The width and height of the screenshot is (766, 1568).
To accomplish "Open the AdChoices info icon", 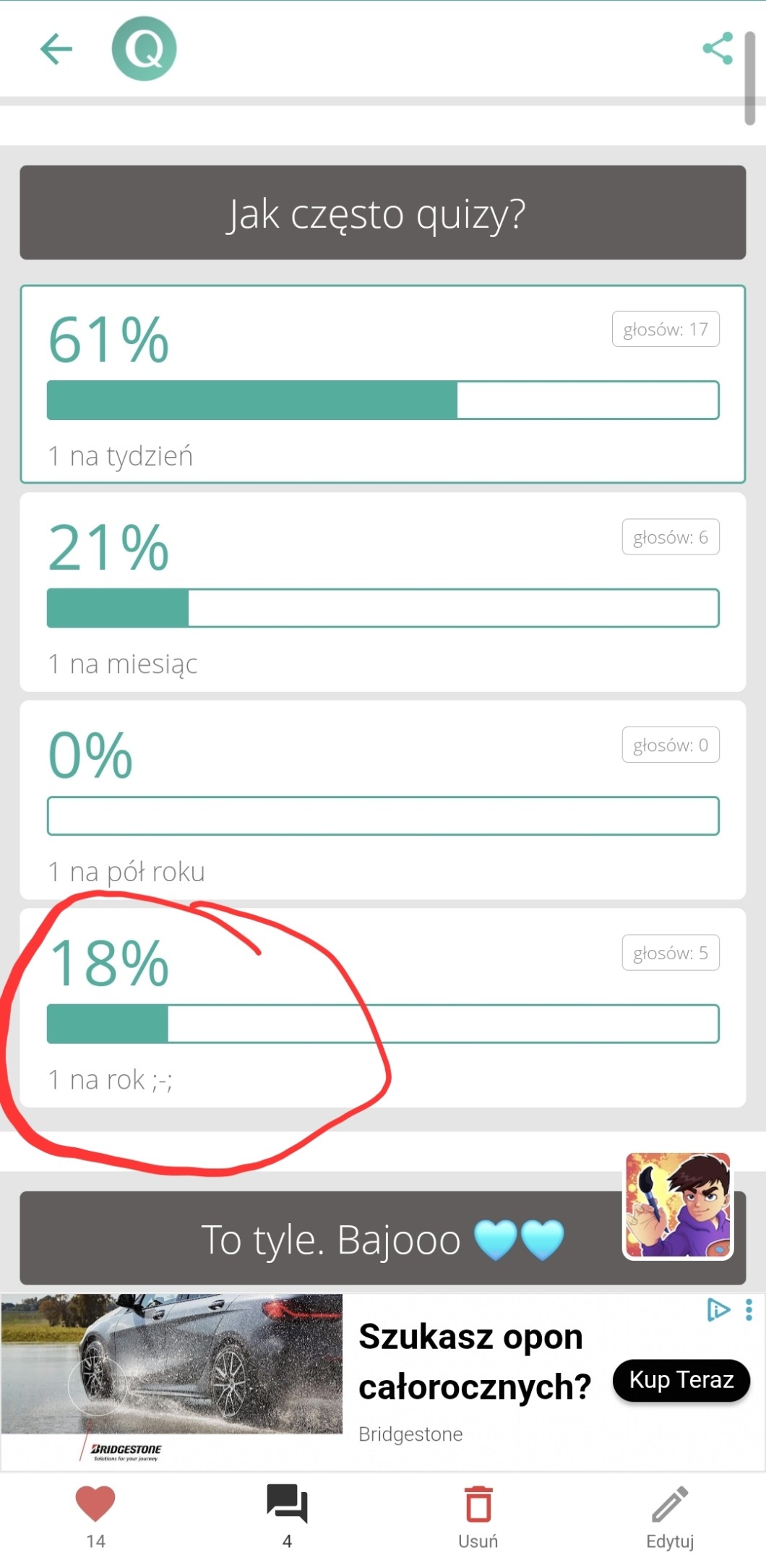I will (x=718, y=1310).
